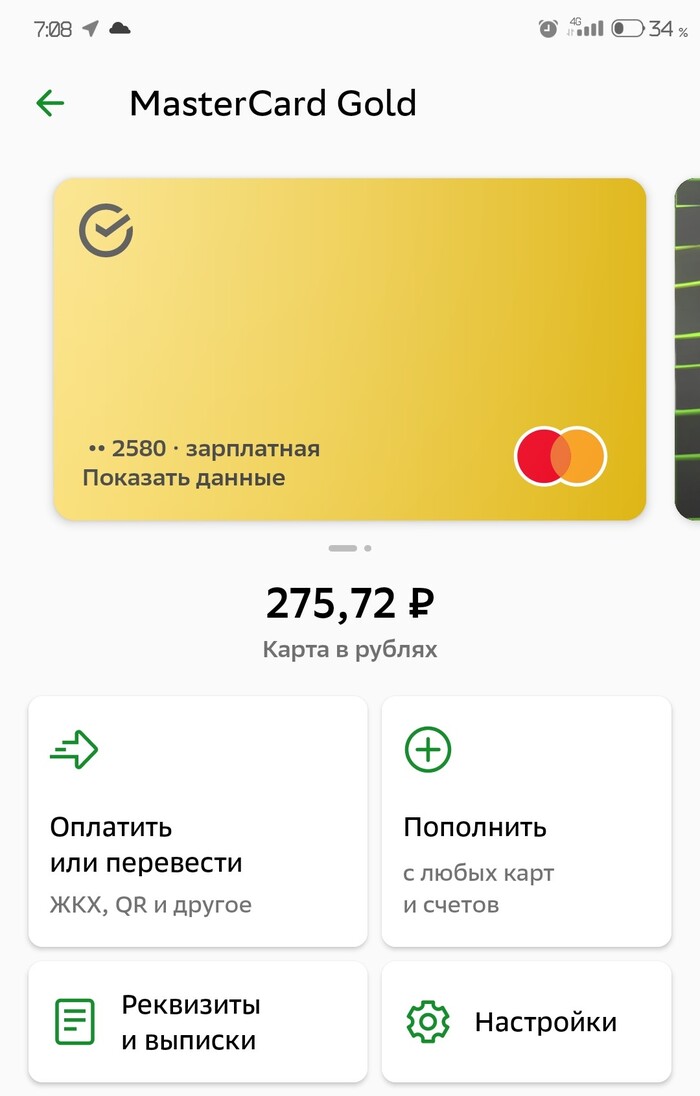Open the "Пополнить" top-up card
700x1096 pixels.
526,821
